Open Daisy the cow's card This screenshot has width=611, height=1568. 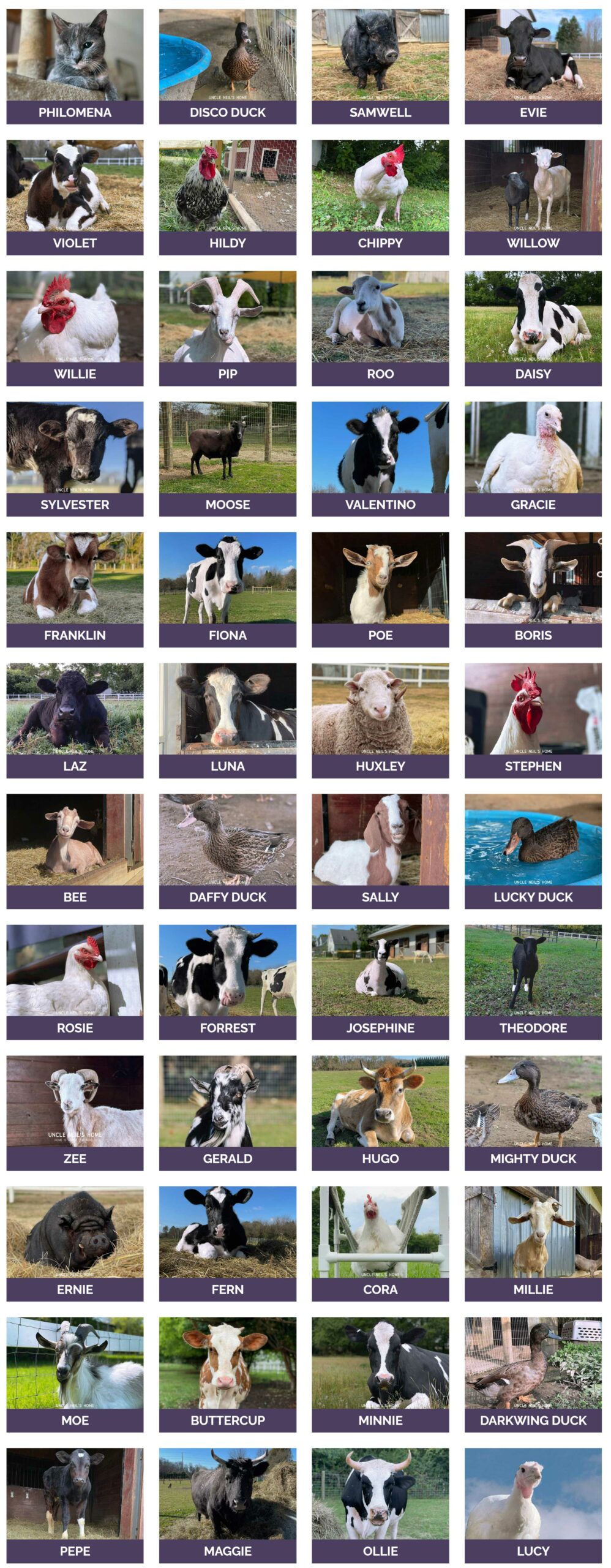pos(533,328)
